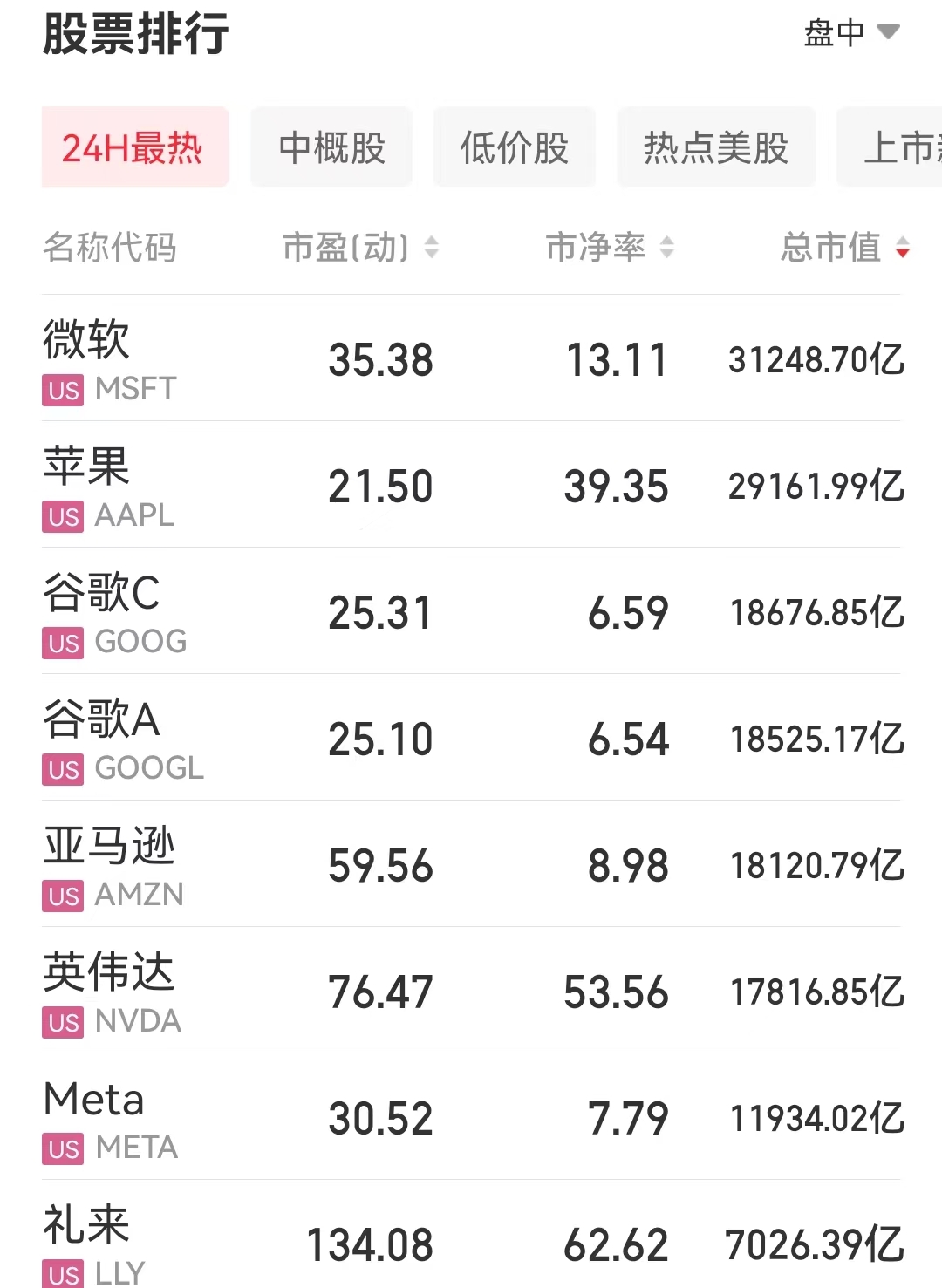Open the 苹果 AAPL stock row

tap(471, 485)
